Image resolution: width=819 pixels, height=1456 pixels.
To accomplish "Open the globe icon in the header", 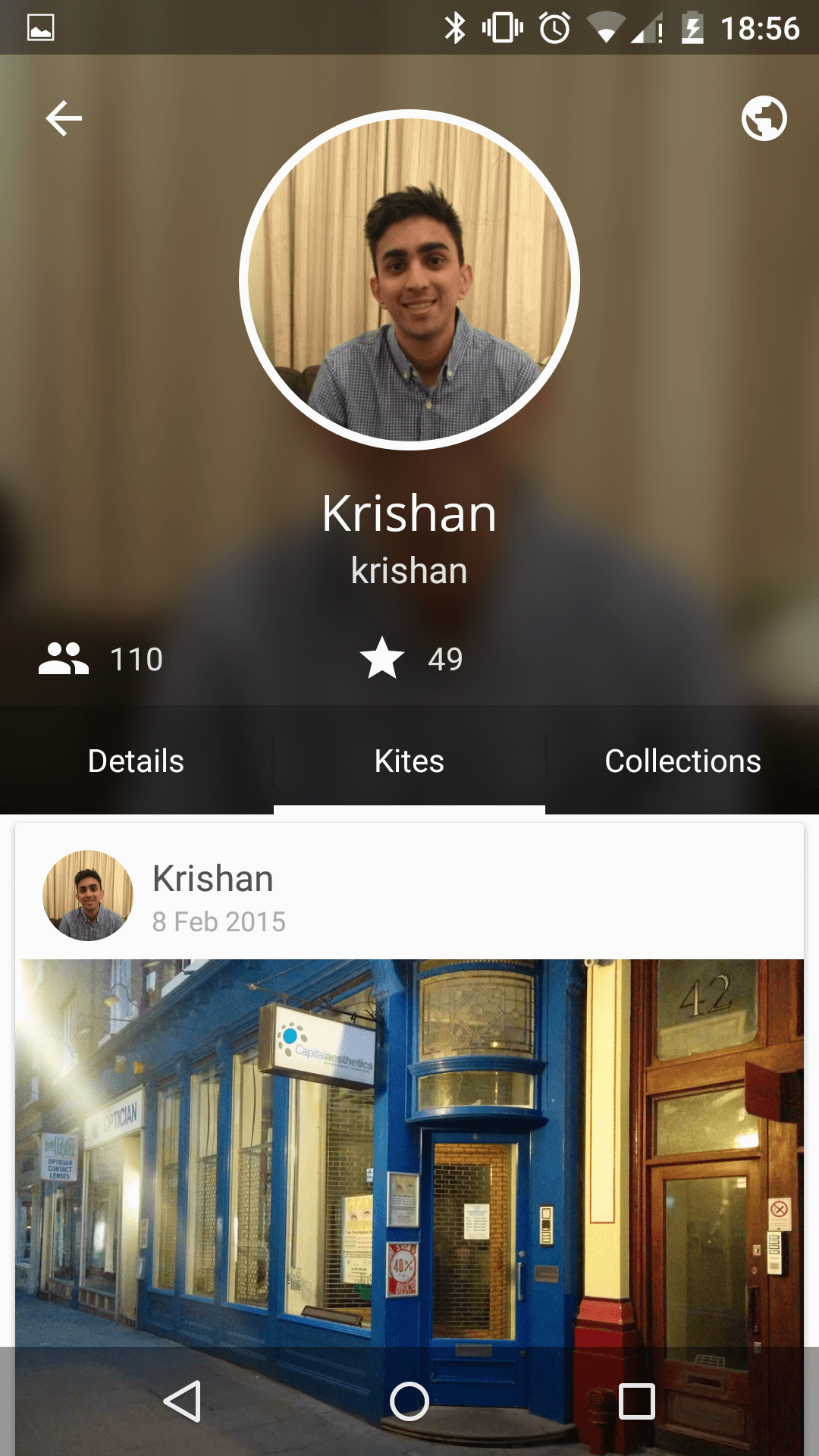I will [764, 118].
